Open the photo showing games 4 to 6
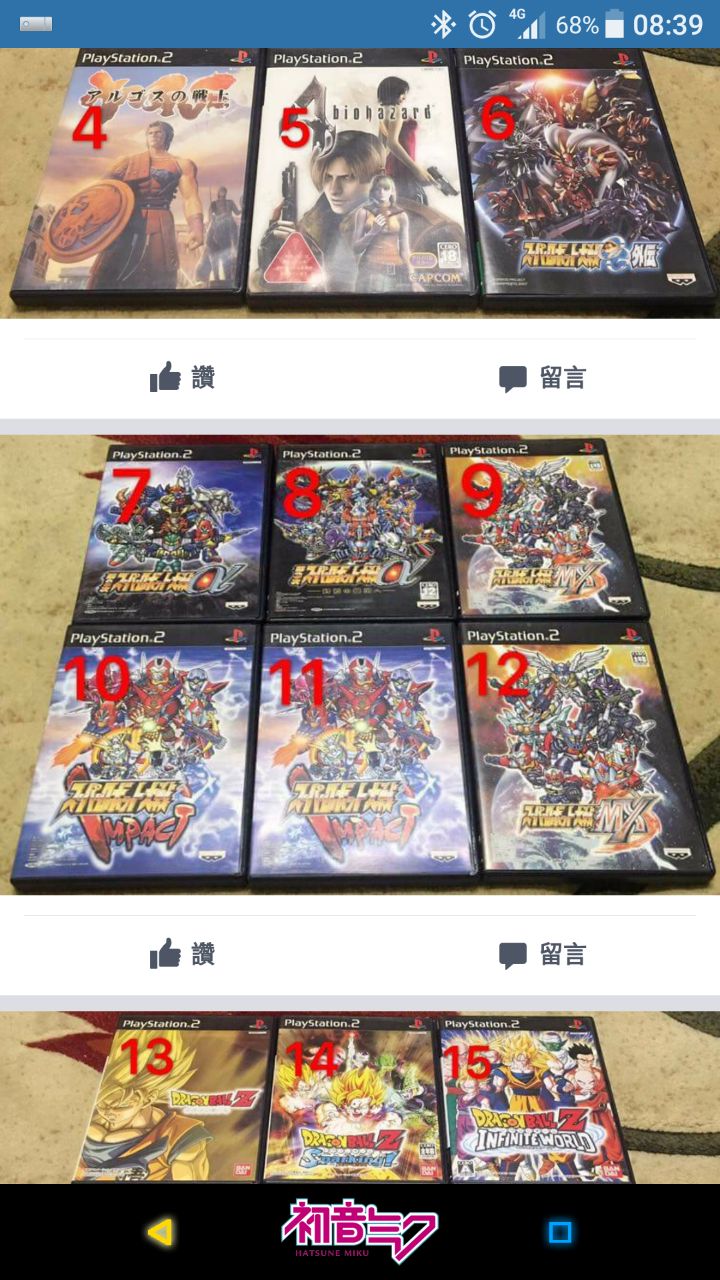Screen dimensions: 720x1280 coord(360,182)
